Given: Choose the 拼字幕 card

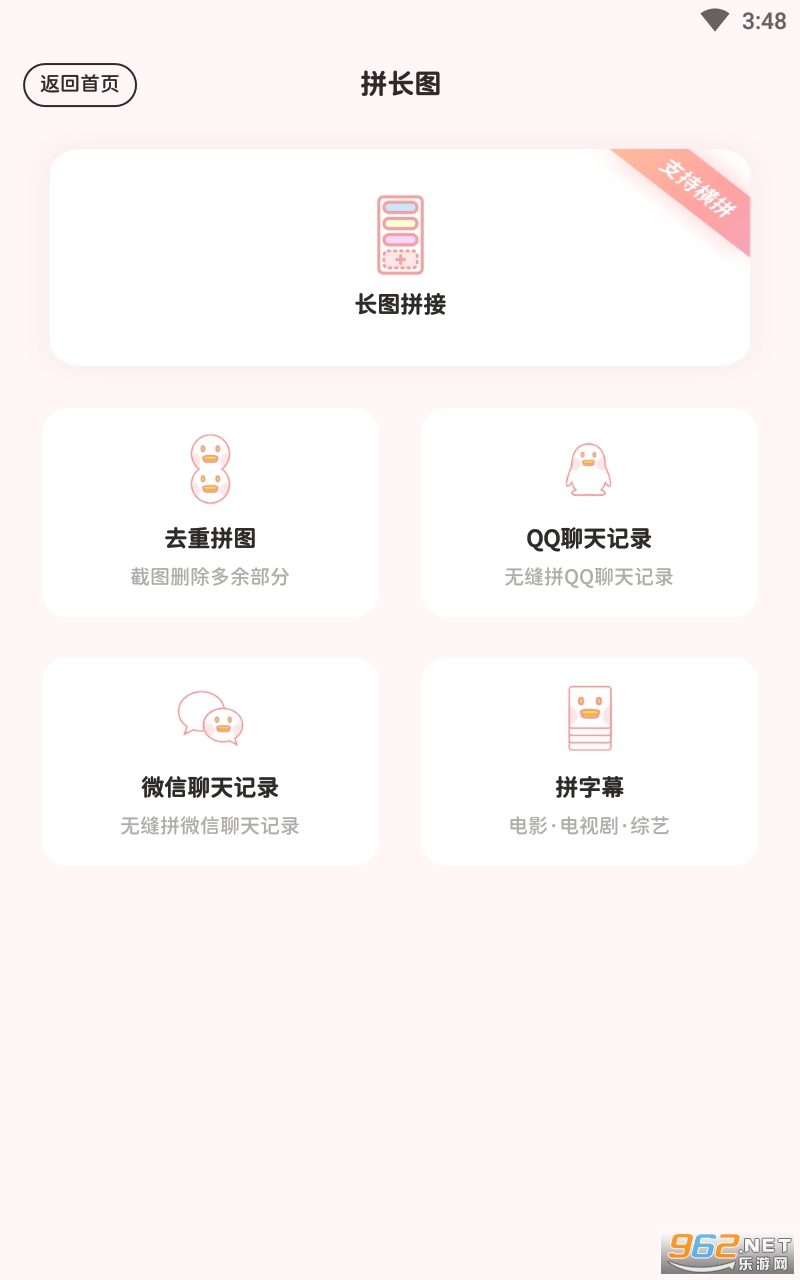Looking at the screenshot, I should [x=589, y=761].
